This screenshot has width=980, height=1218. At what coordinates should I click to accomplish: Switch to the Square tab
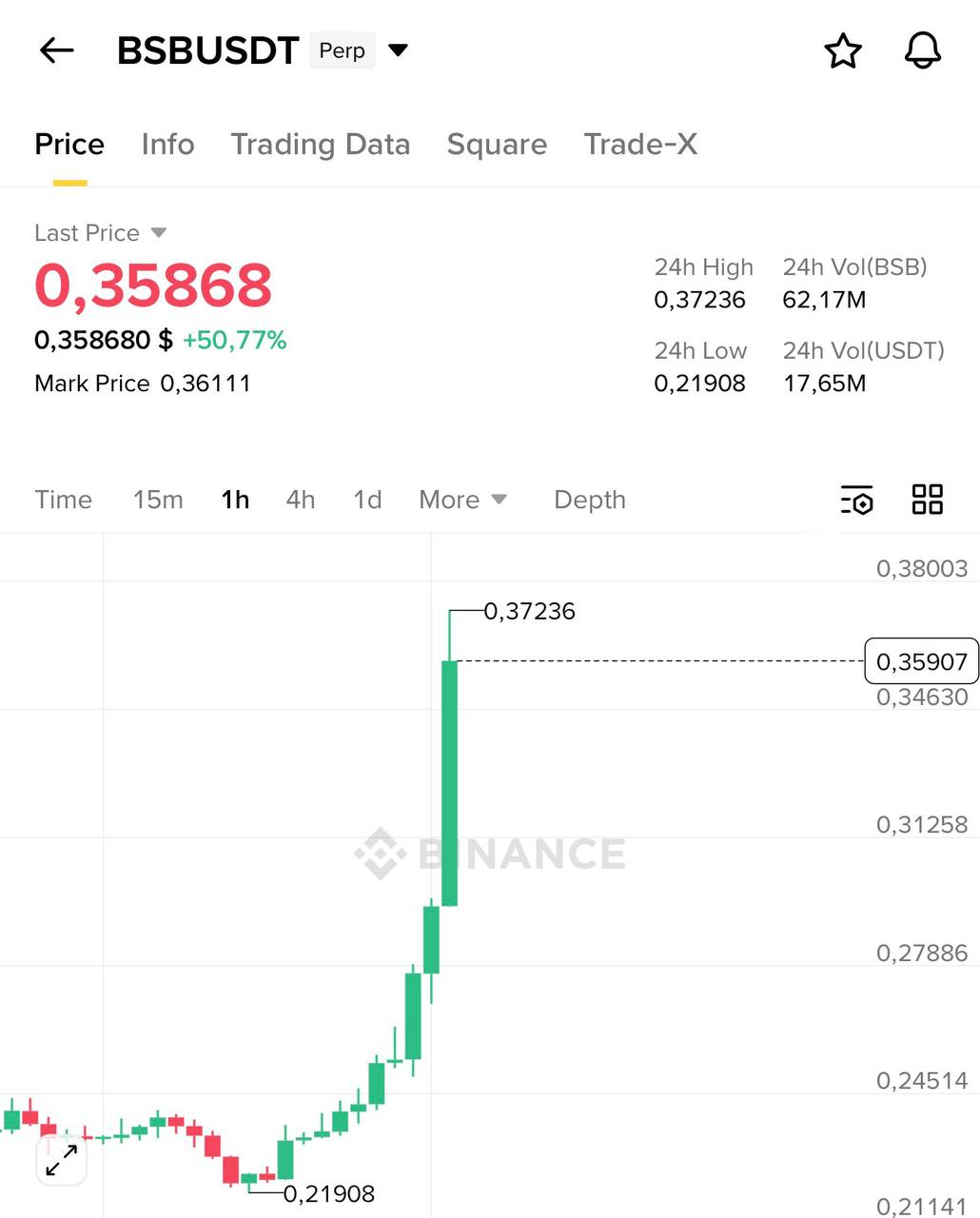point(497,145)
